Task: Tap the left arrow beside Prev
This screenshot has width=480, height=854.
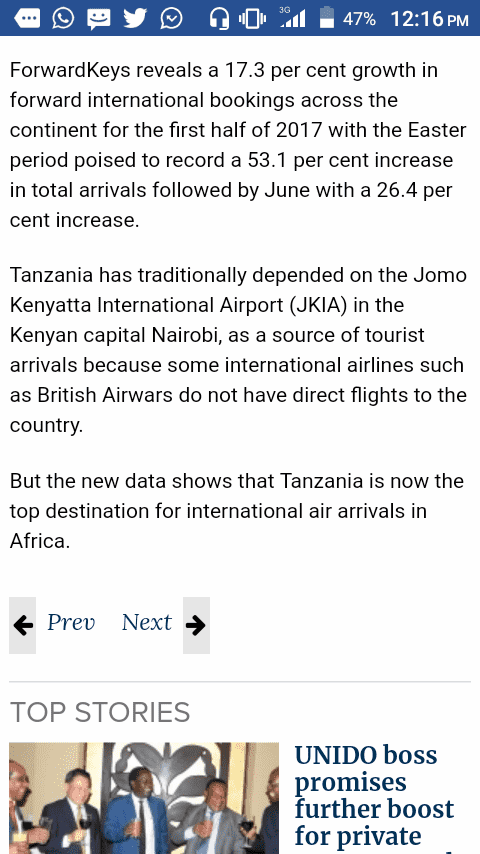Action: click(22, 625)
